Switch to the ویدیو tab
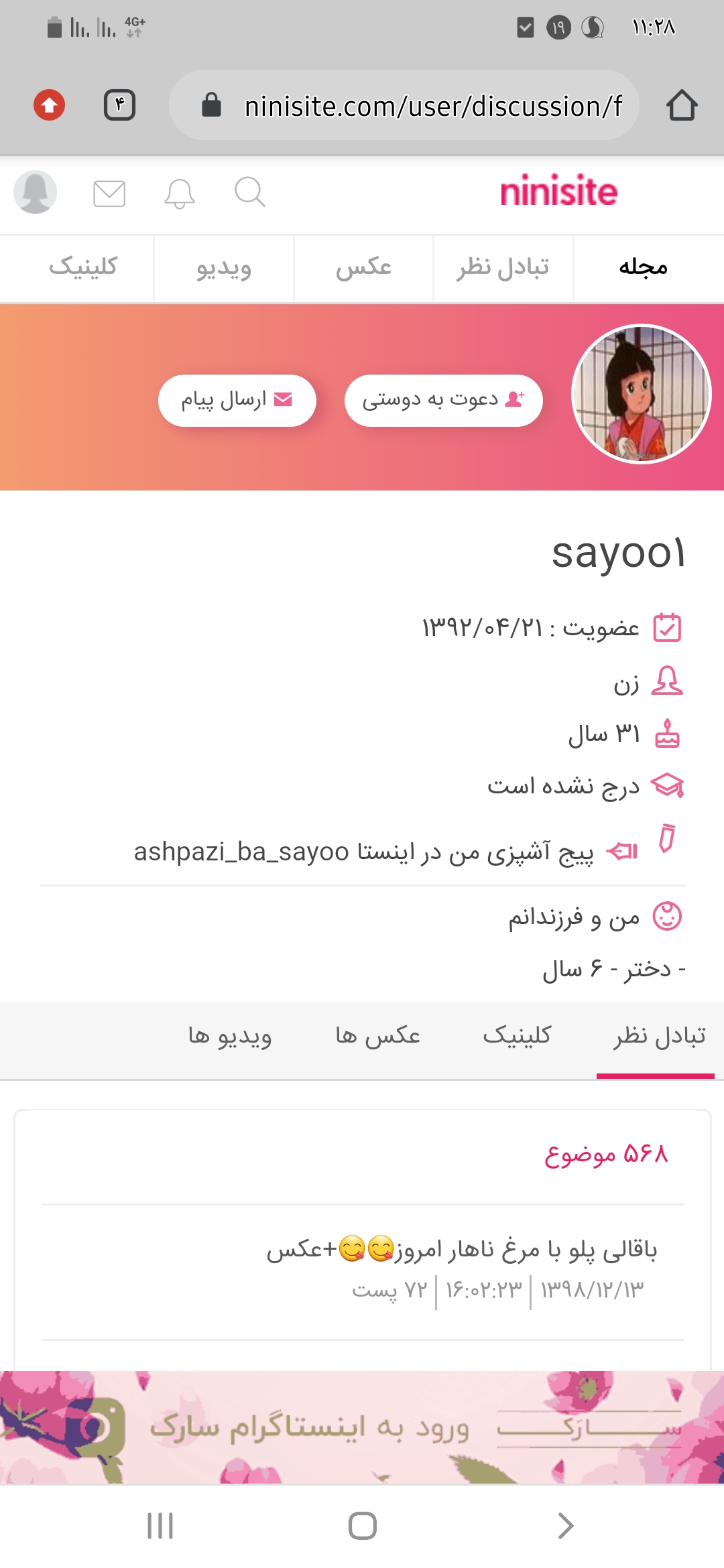The image size is (724, 1568). click(223, 267)
